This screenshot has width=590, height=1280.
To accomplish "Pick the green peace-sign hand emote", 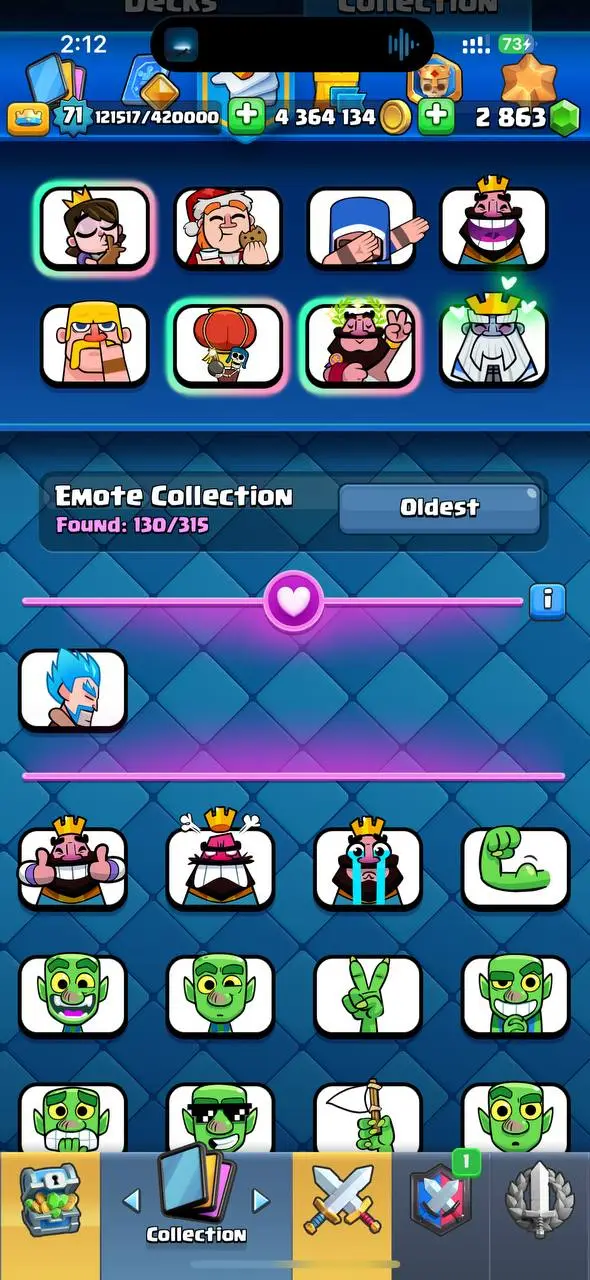I will pyautogui.click(x=368, y=996).
